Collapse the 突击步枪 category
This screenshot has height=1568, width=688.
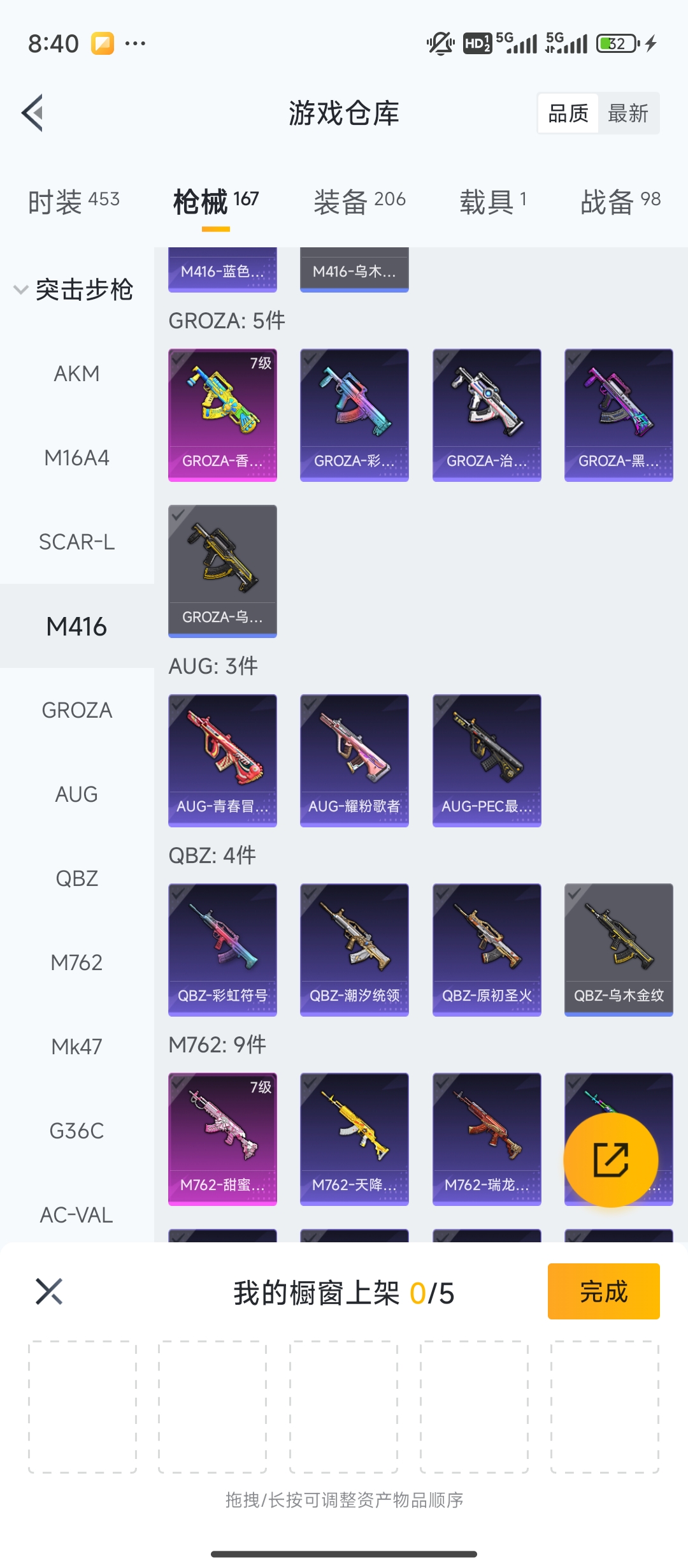pyautogui.click(x=73, y=290)
